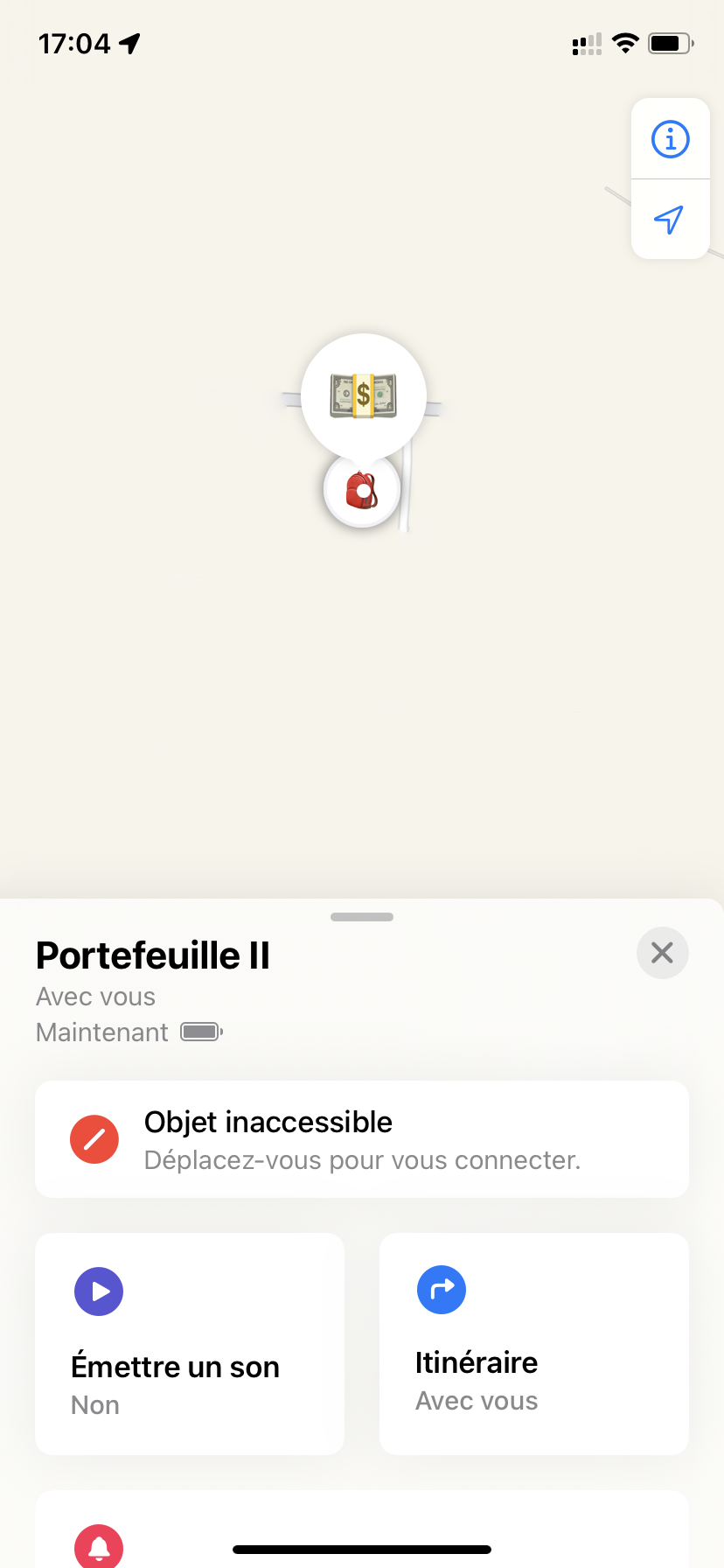Close the Portefeuille II panel

pos(663,953)
